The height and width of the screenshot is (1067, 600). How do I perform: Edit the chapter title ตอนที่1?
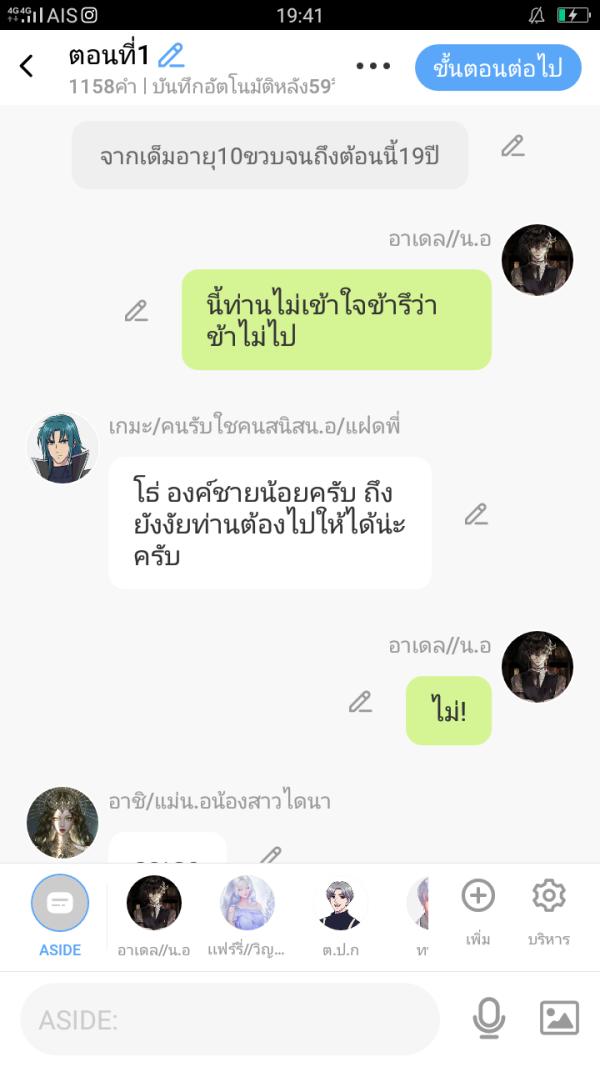click(172, 55)
